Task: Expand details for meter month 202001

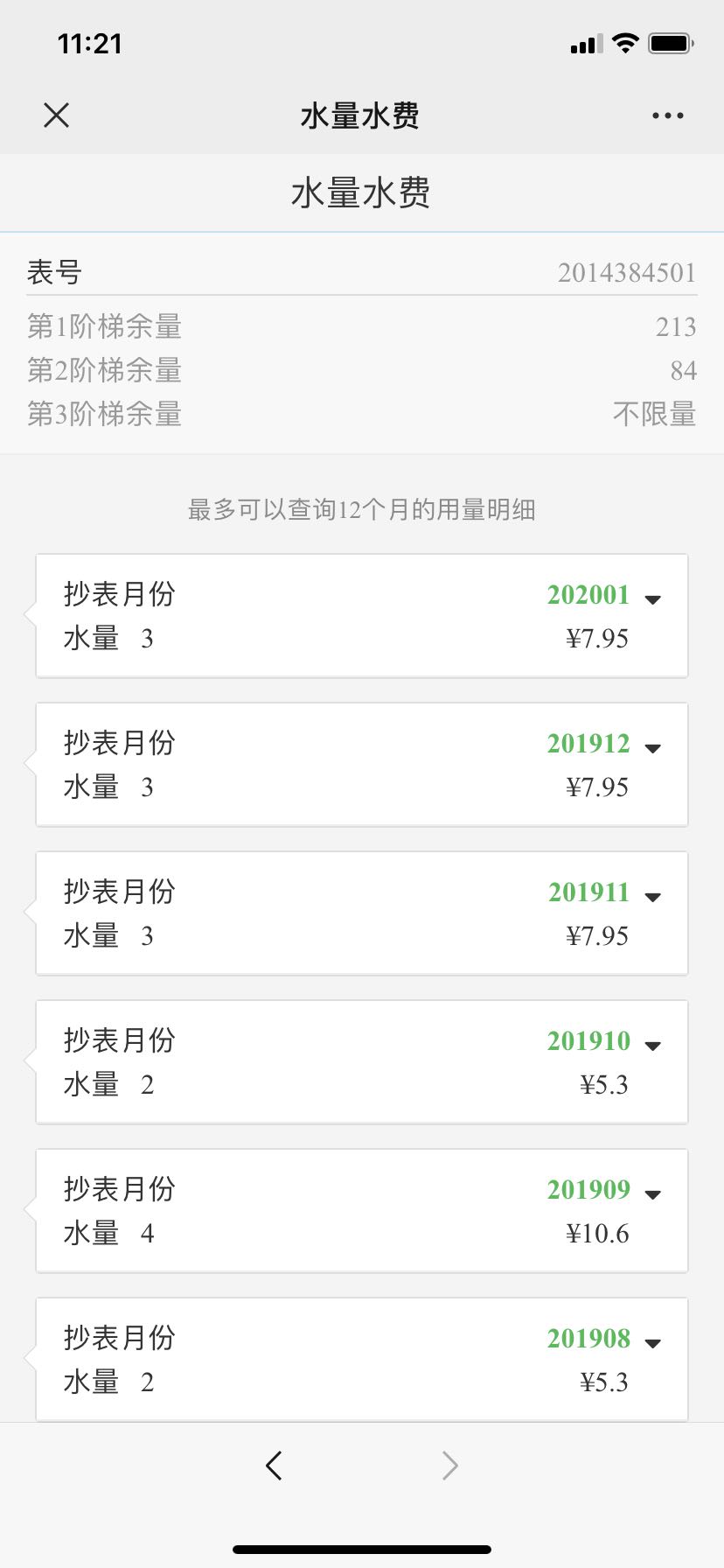Action: (652, 599)
